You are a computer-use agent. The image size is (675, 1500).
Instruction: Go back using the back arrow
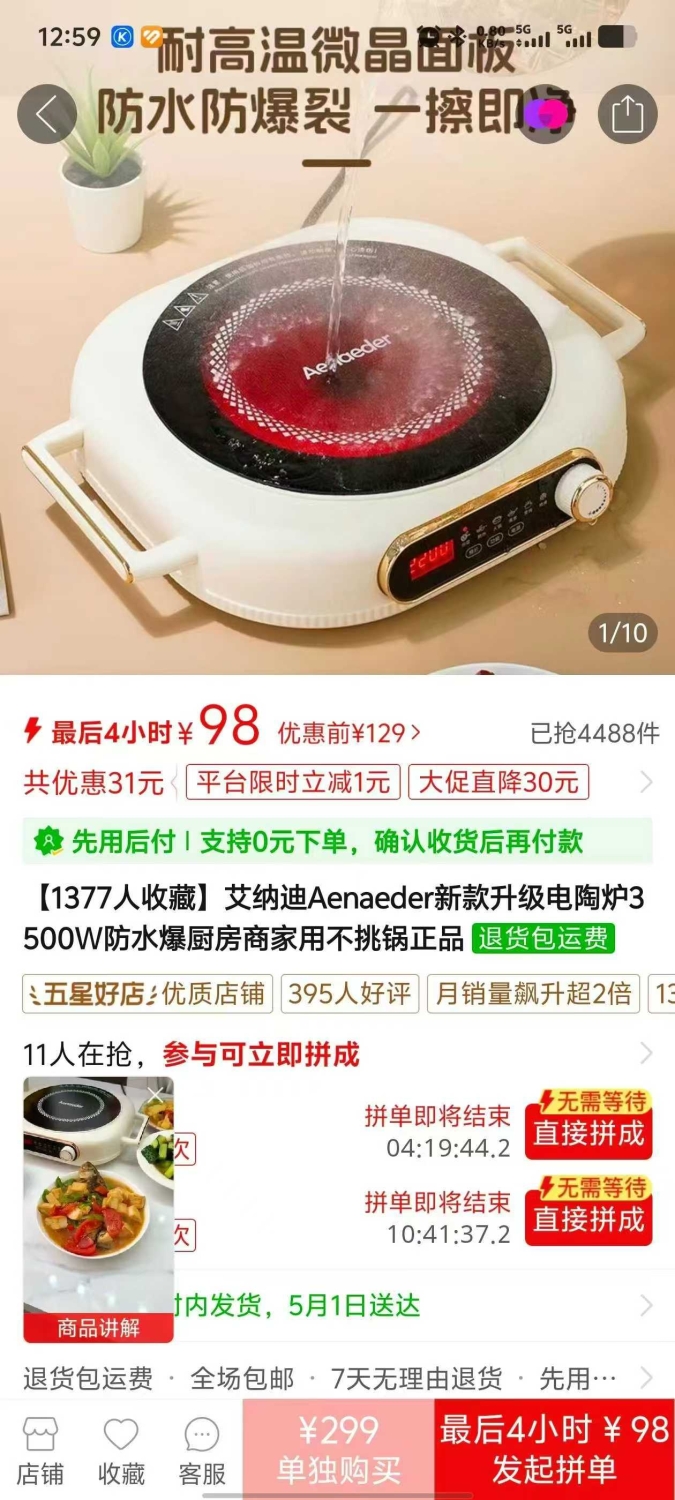point(47,114)
